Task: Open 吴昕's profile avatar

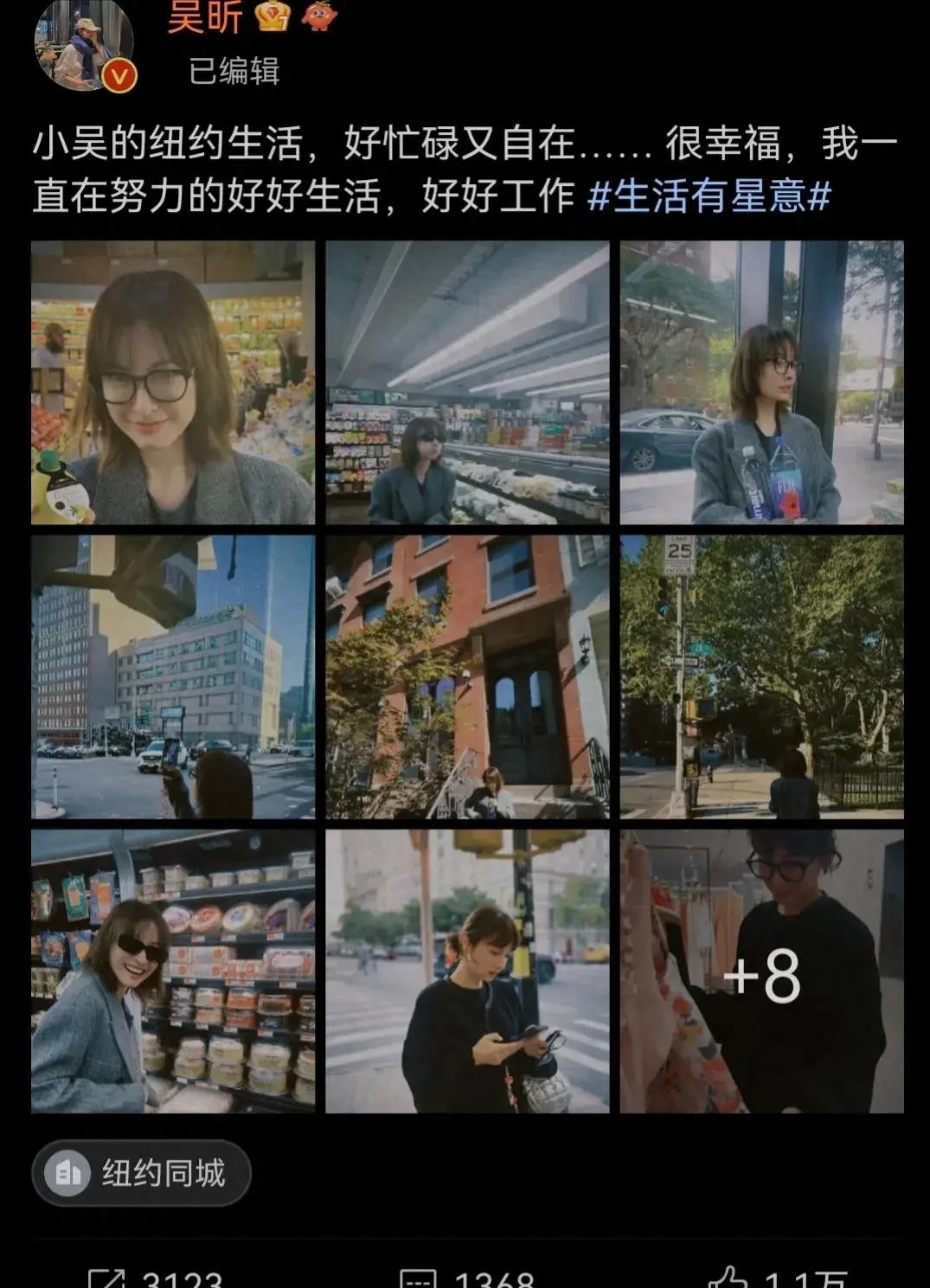Action: (83, 45)
